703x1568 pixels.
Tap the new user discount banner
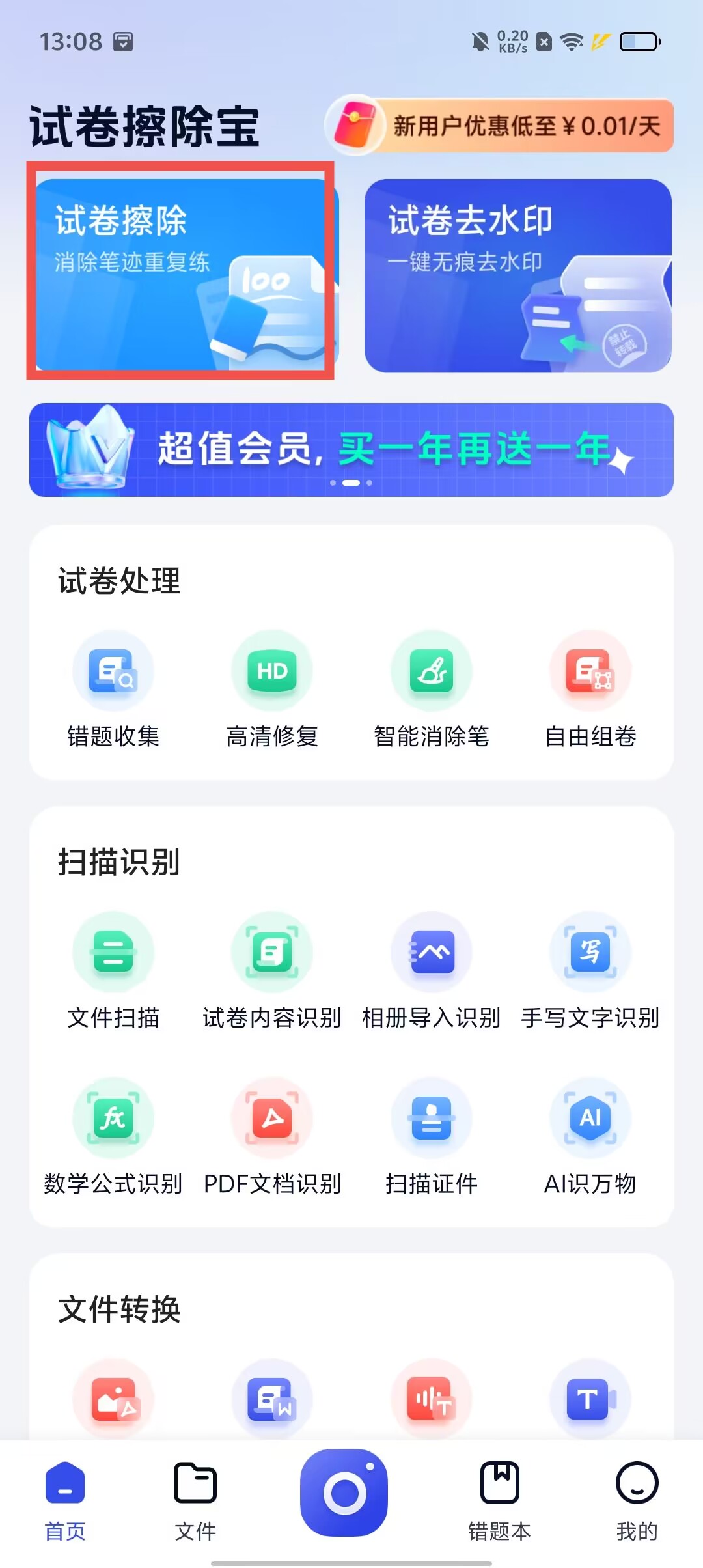click(x=500, y=126)
